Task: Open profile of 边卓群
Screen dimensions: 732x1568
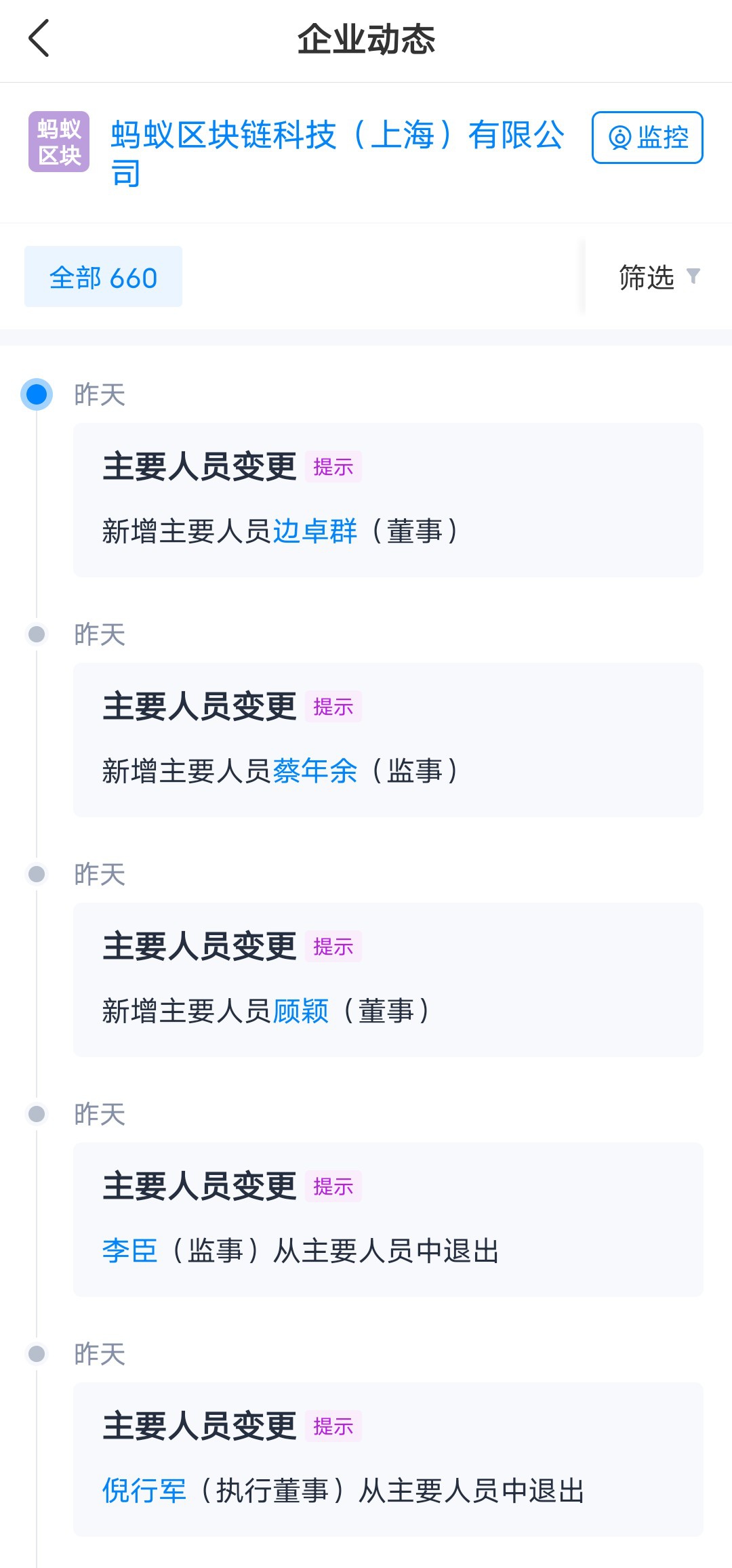Action: (315, 531)
